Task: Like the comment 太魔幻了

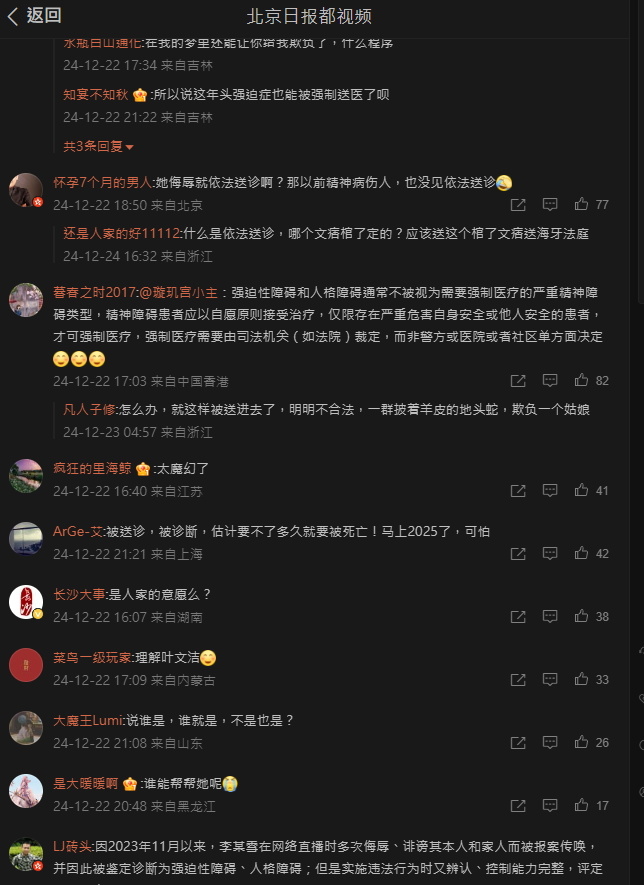Action: pyautogui.click(x=581, y=491)
